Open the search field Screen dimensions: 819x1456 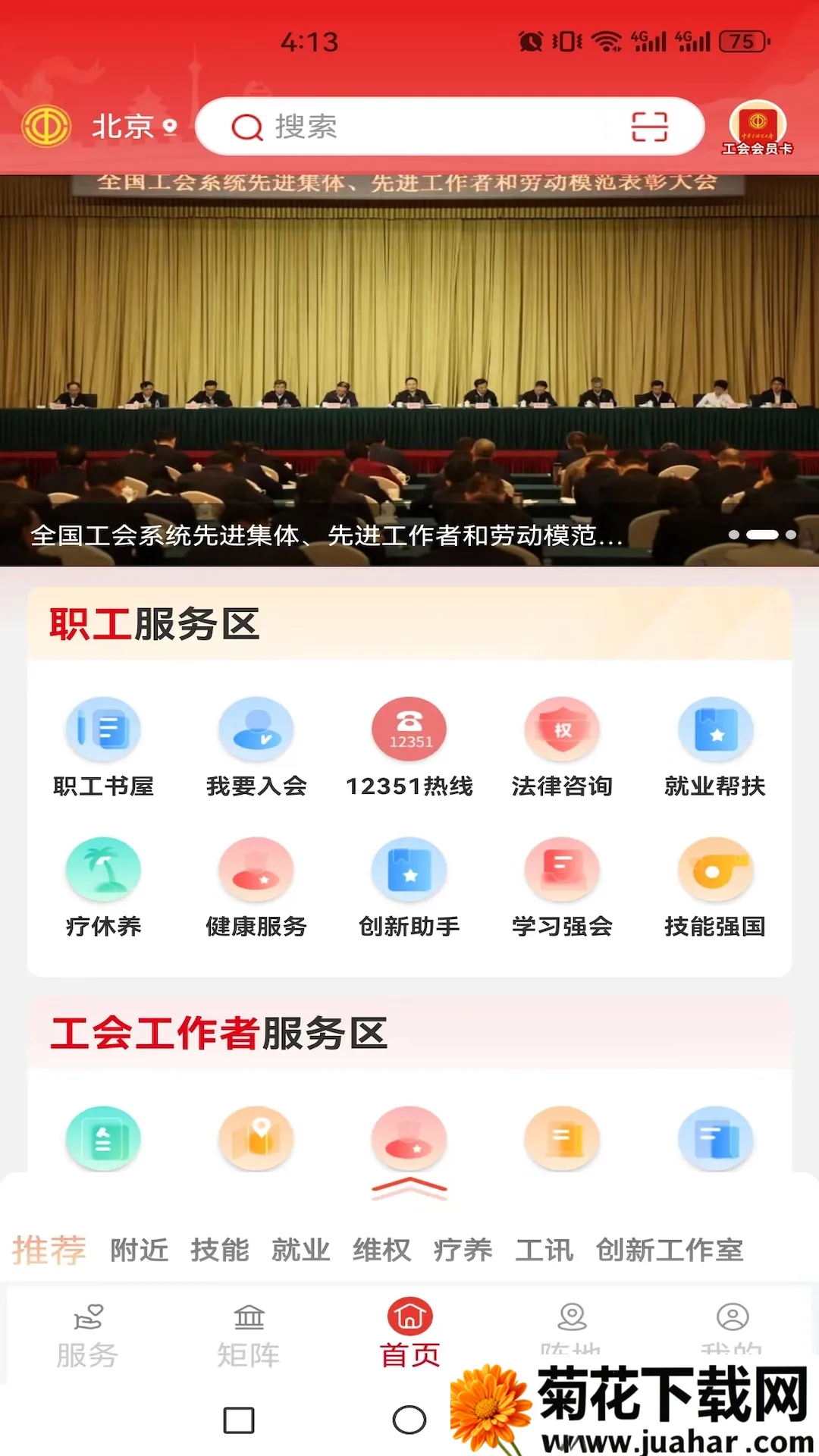(425, 127)
